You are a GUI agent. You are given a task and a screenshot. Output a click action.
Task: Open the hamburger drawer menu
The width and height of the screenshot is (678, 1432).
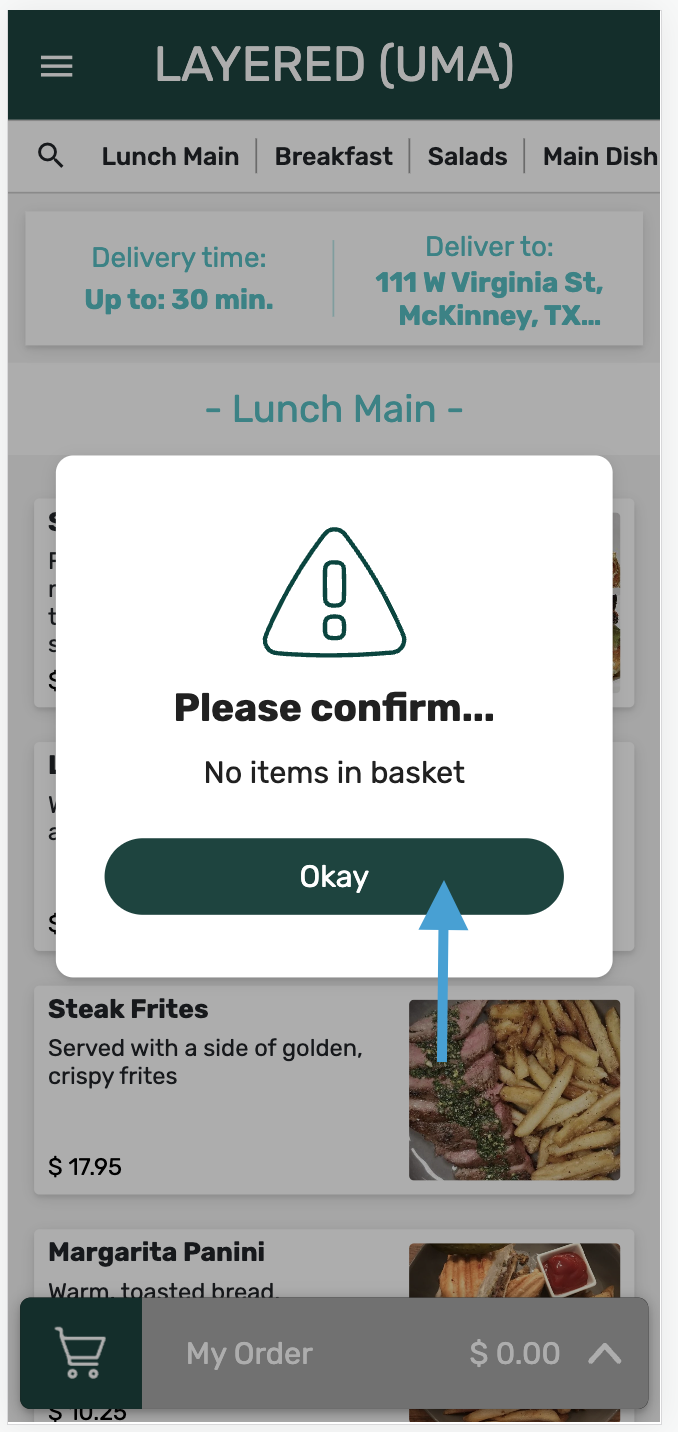pos(57,66)
